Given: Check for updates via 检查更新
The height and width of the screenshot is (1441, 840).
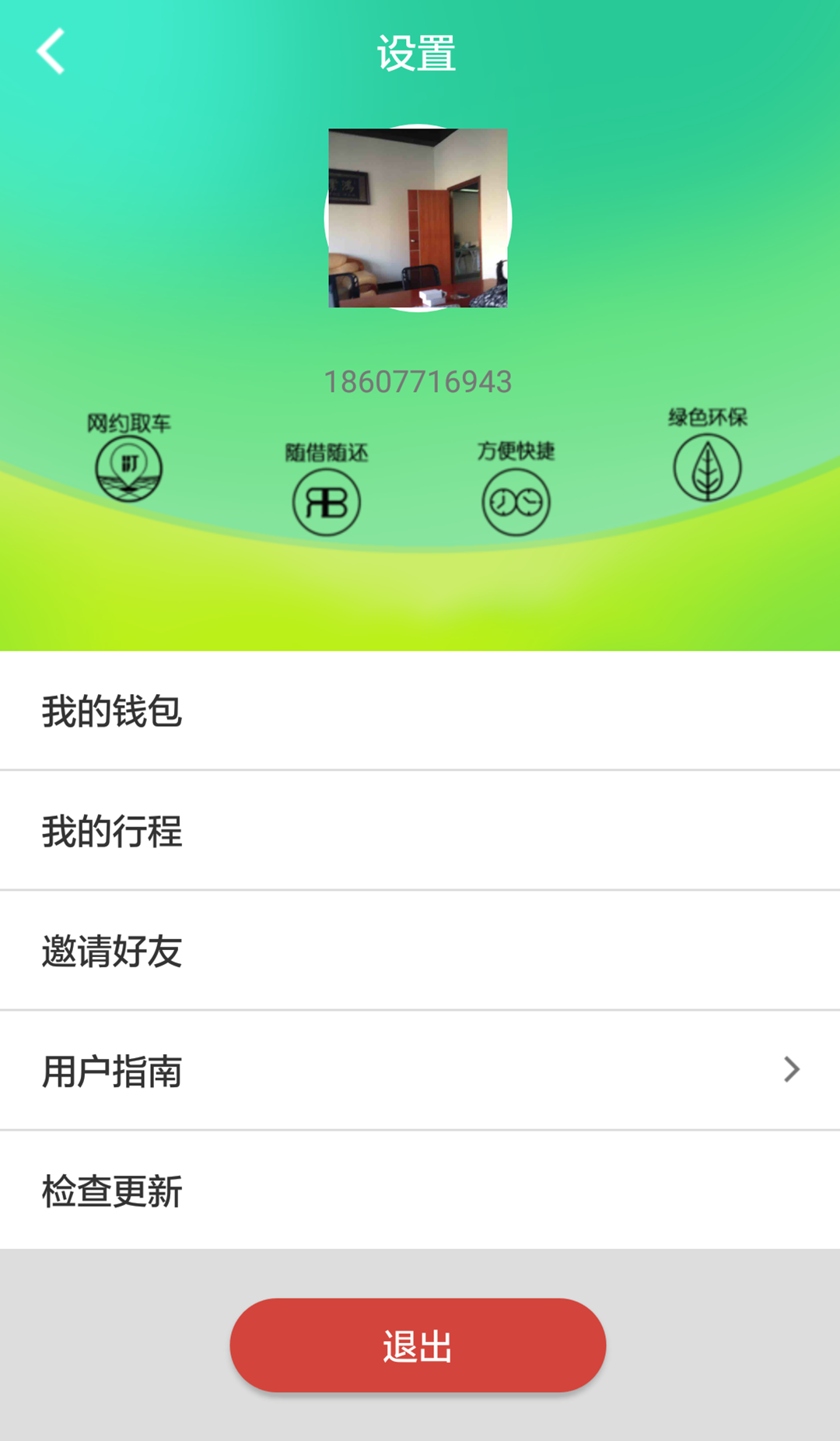Looking at the screenshot, I should point(420,1190).
